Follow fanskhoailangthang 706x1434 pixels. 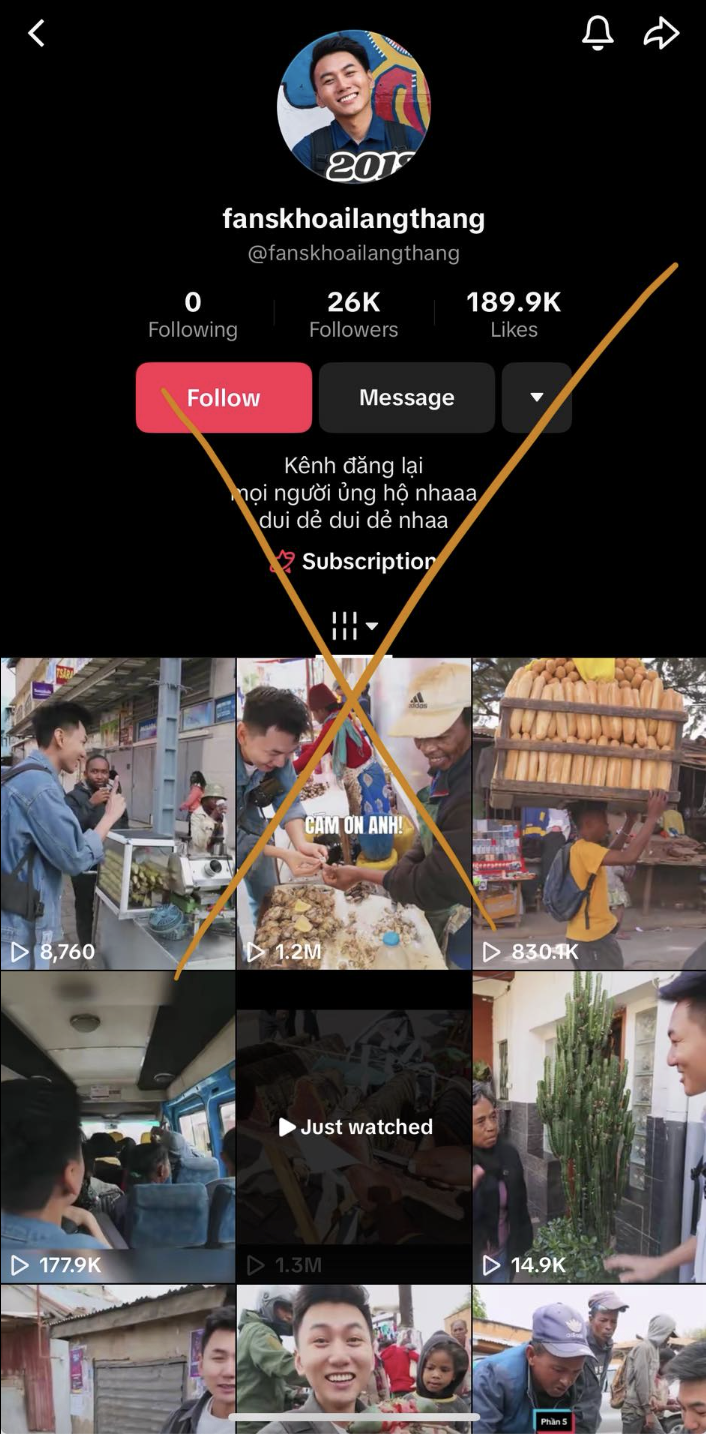pyautogui.click(x=224, y=397)
